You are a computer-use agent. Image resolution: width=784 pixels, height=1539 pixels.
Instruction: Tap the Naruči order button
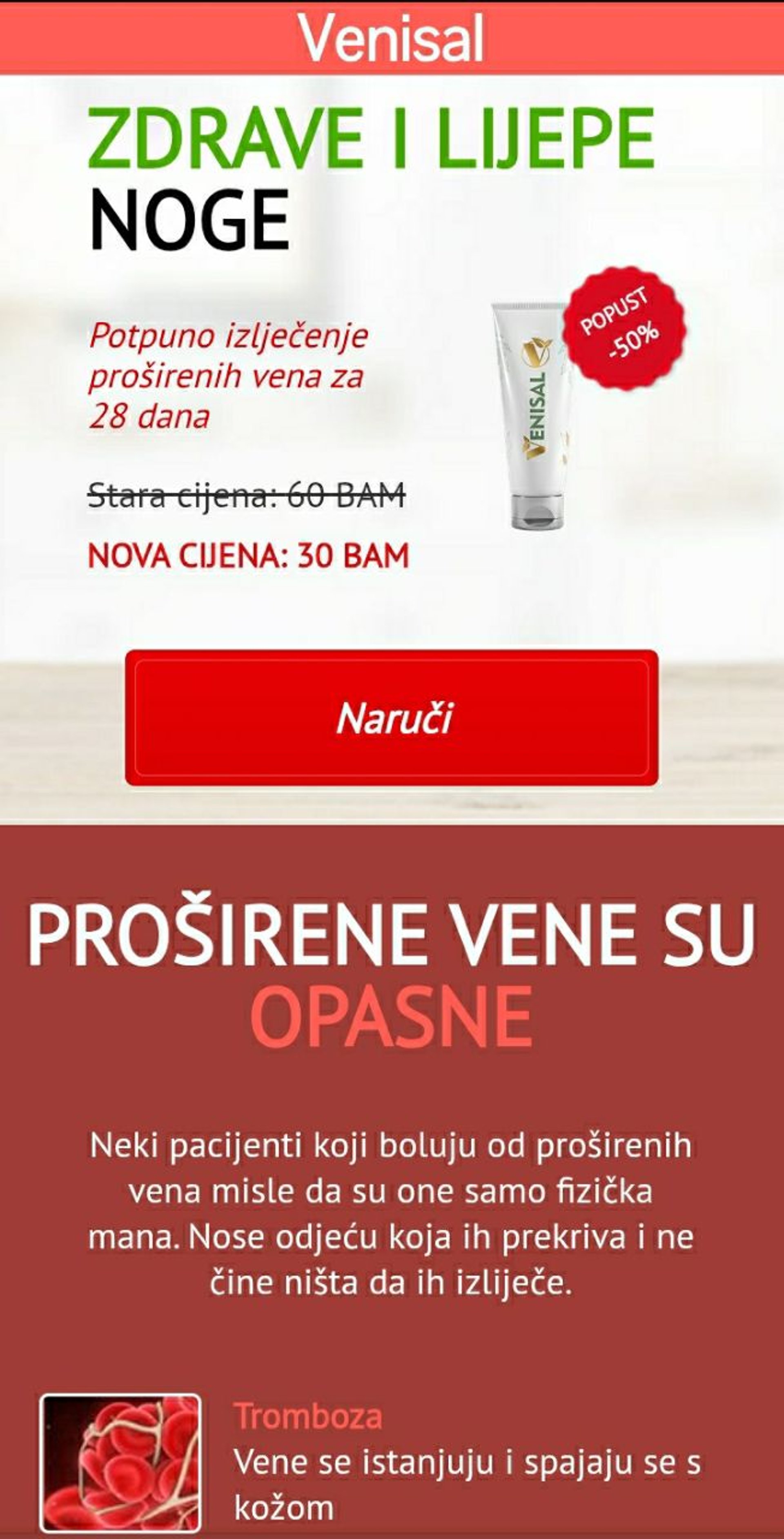(392, 717)
